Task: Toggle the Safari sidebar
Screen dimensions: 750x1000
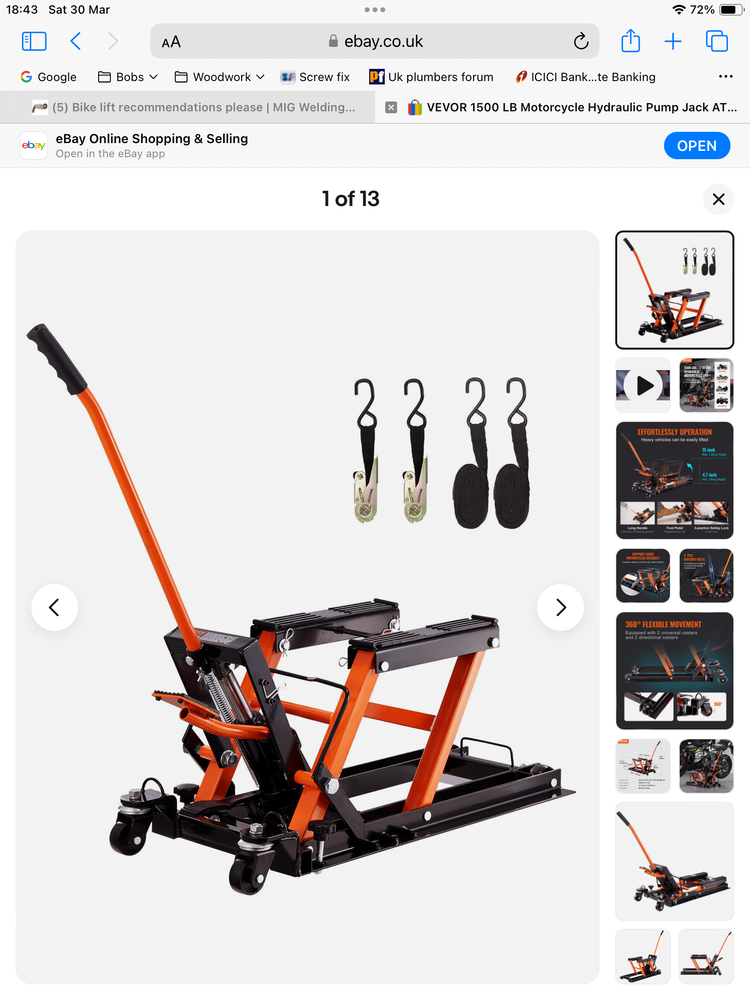Action: pos(34,41)
